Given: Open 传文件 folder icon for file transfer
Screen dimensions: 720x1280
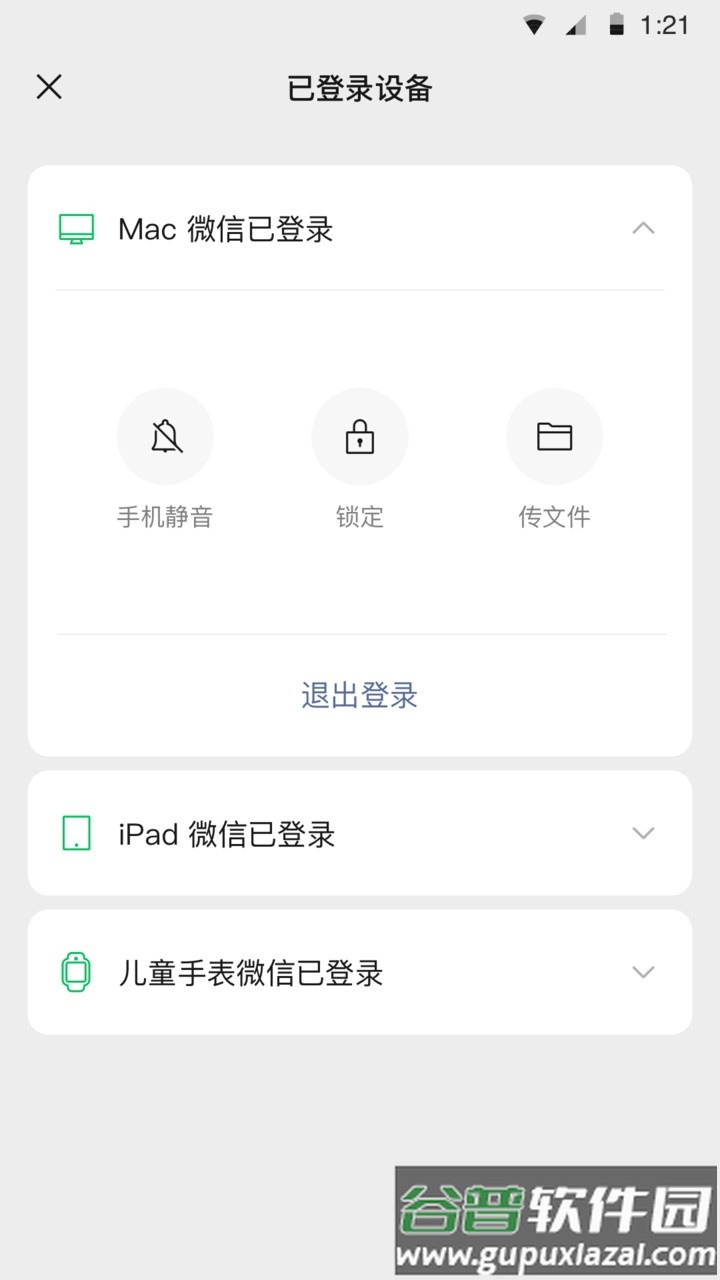Looking at the screenshot, I should 555,437.
